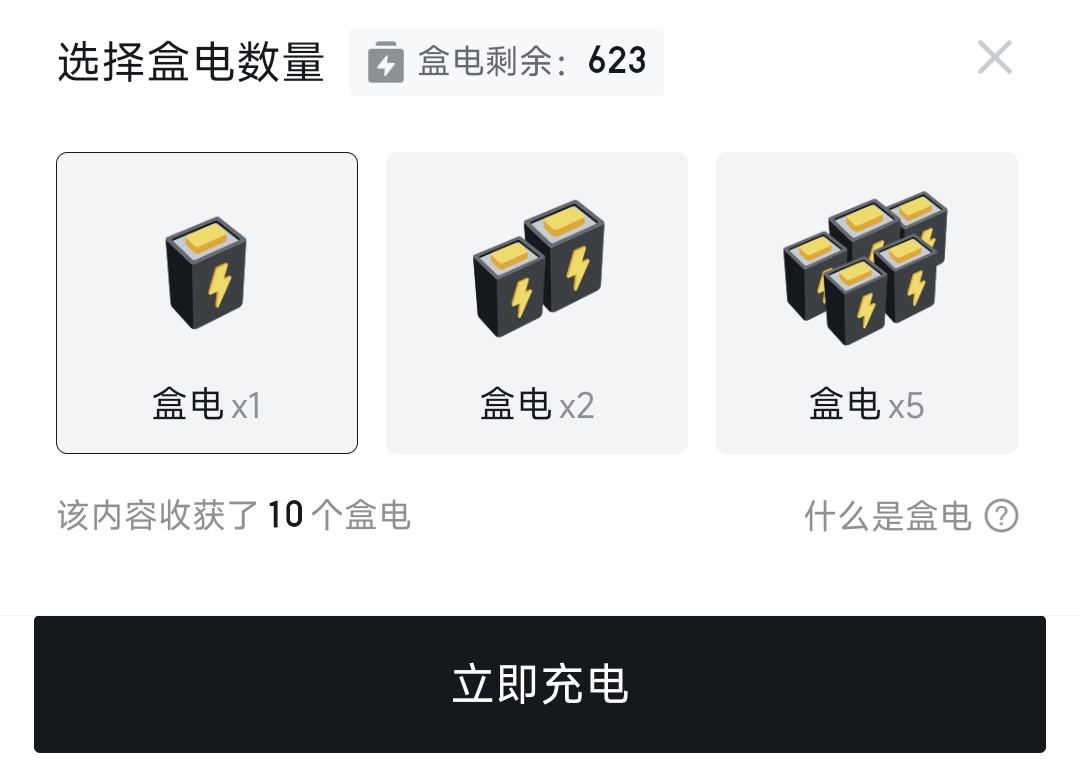Image resolution: width=1080 pixels, height=780 pixels.
Task: Open the 什么是盒电 help link
Action: coord(910,516)
